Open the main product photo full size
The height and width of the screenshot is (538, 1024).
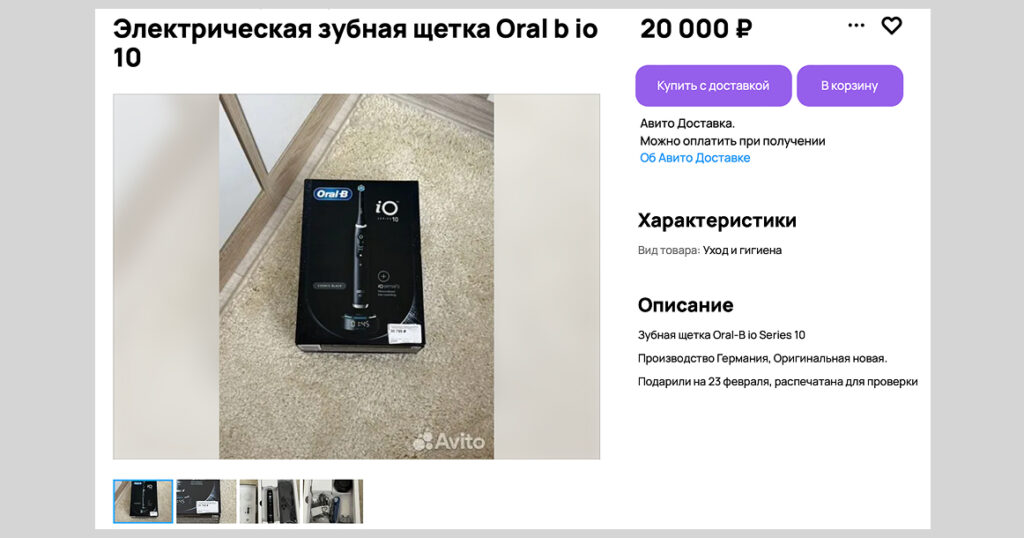click(356, 276)
